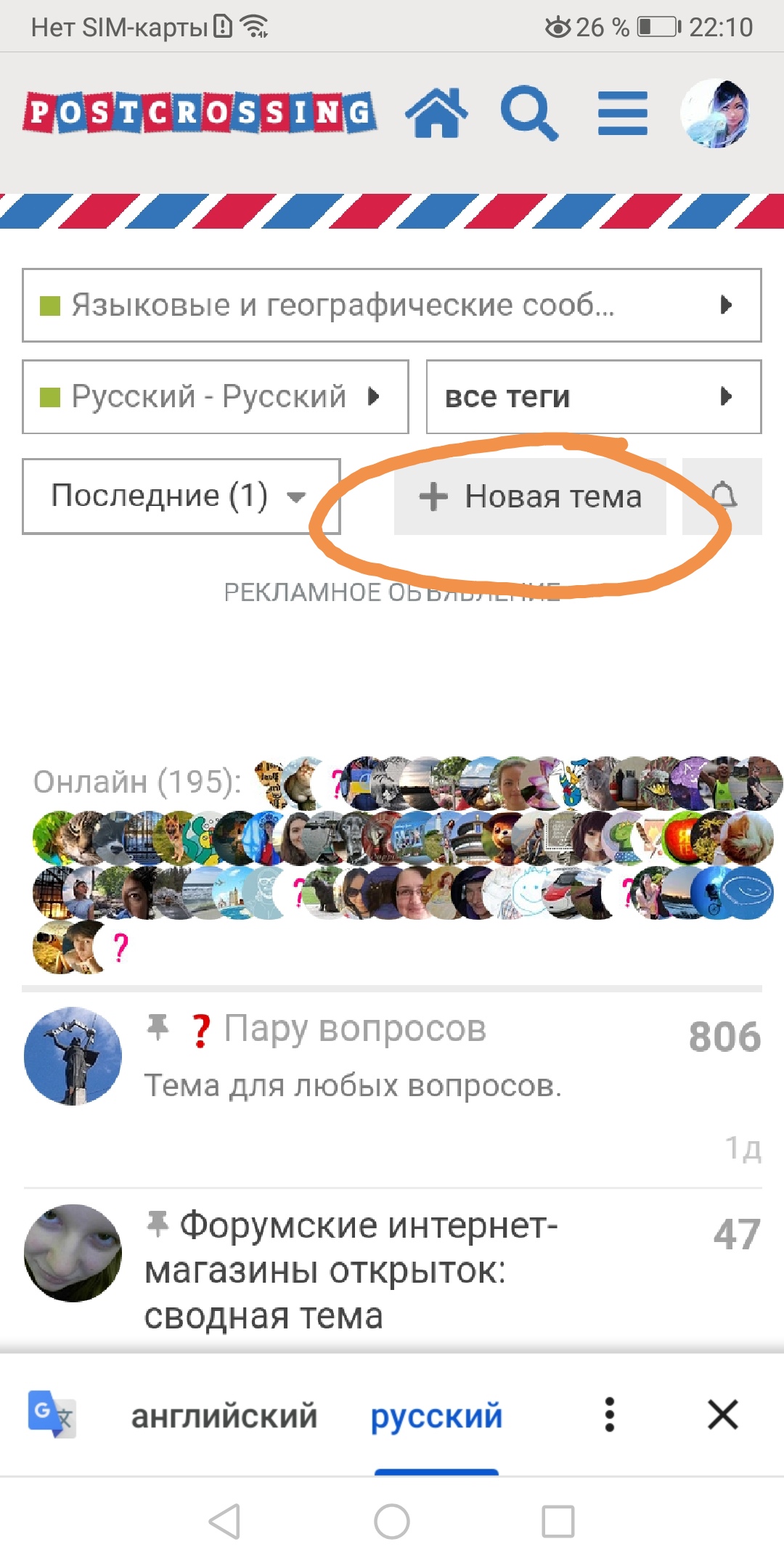The image size is (784, 1568).
Task: Close the Google Translate bar
Action: (722, 1414)
